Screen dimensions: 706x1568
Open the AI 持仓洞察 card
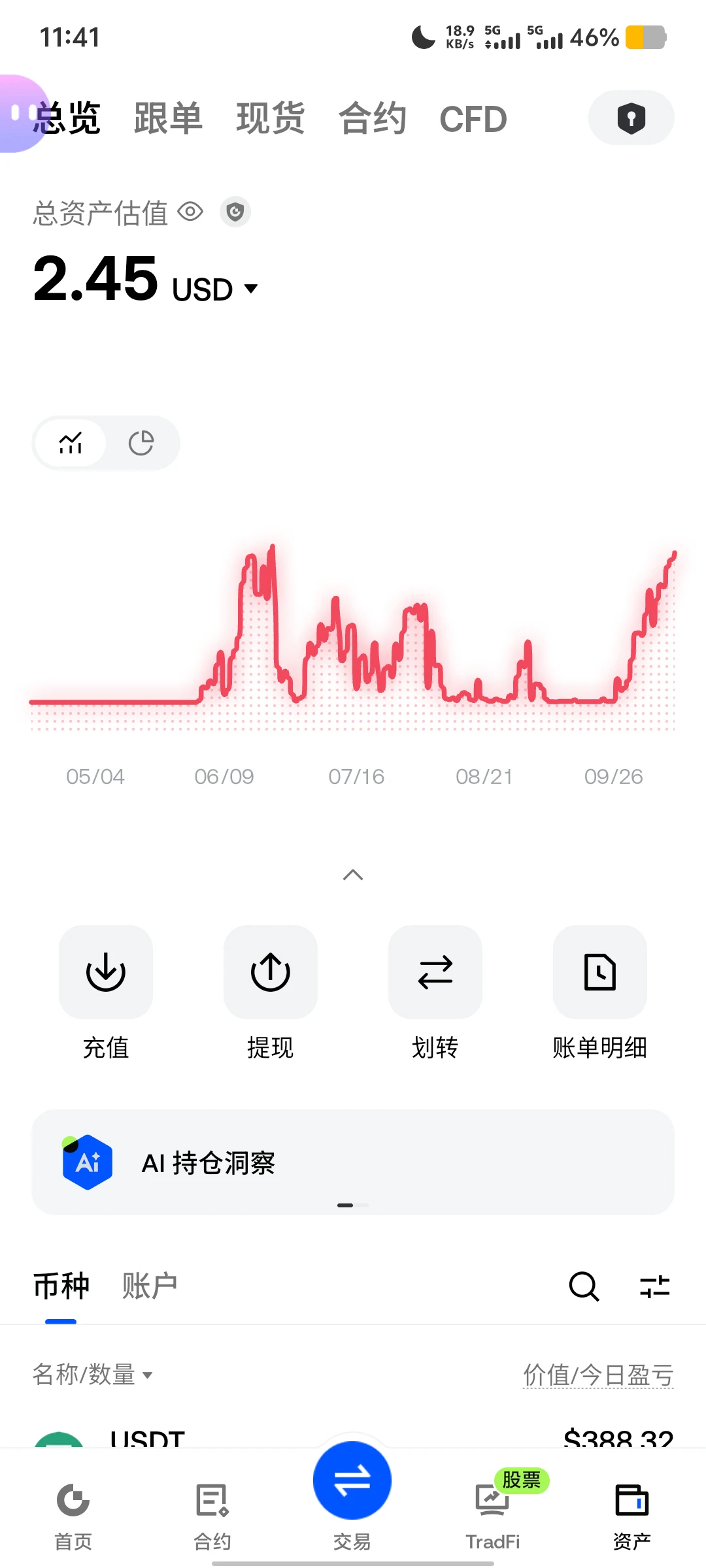353,1162
